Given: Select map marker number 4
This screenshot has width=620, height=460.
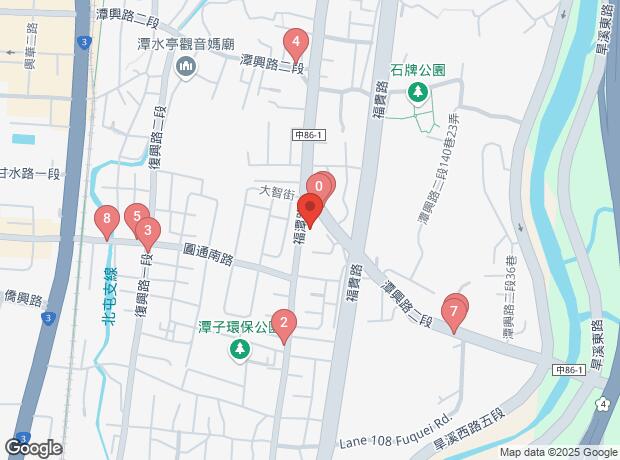Looking at the screenshot, I should 295,44.
